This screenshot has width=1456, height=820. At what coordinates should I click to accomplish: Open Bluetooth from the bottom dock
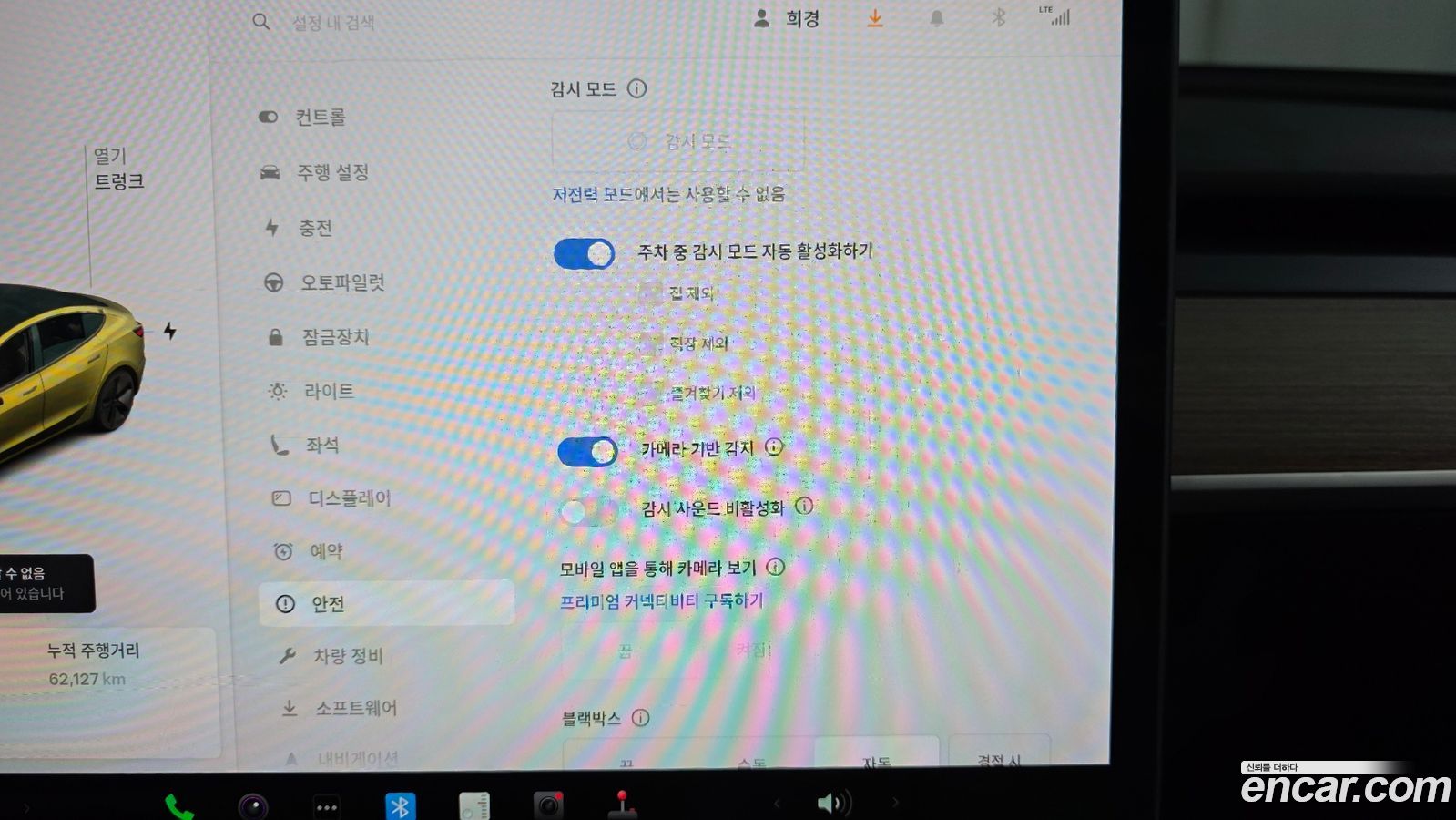point(400,805)
